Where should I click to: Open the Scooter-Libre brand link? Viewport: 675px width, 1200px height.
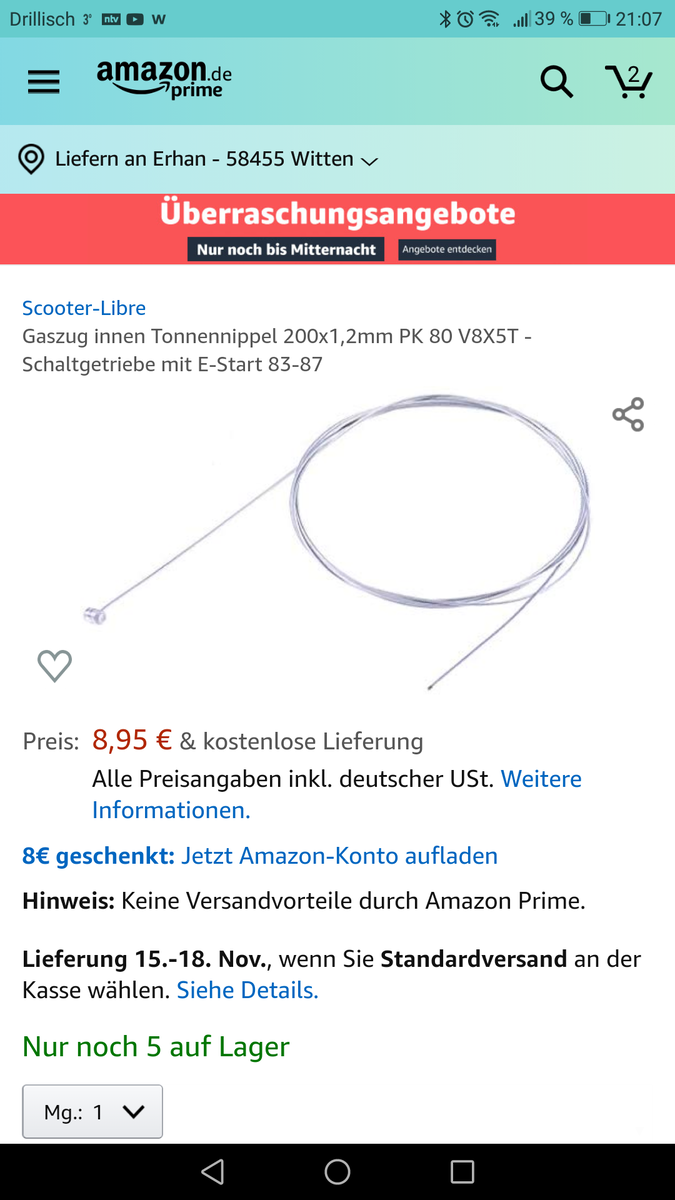click(84, 308)
